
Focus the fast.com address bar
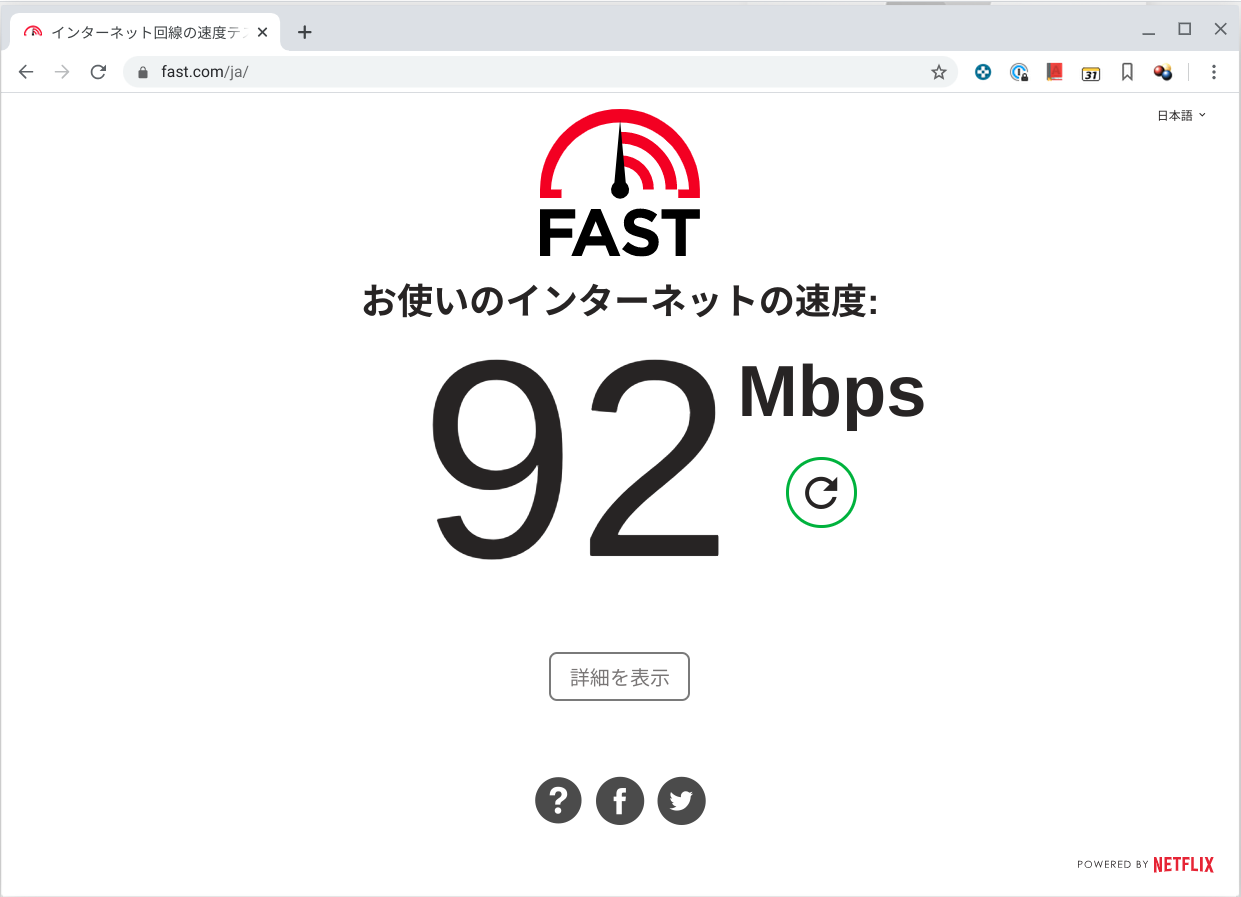(x=500, y=72)
